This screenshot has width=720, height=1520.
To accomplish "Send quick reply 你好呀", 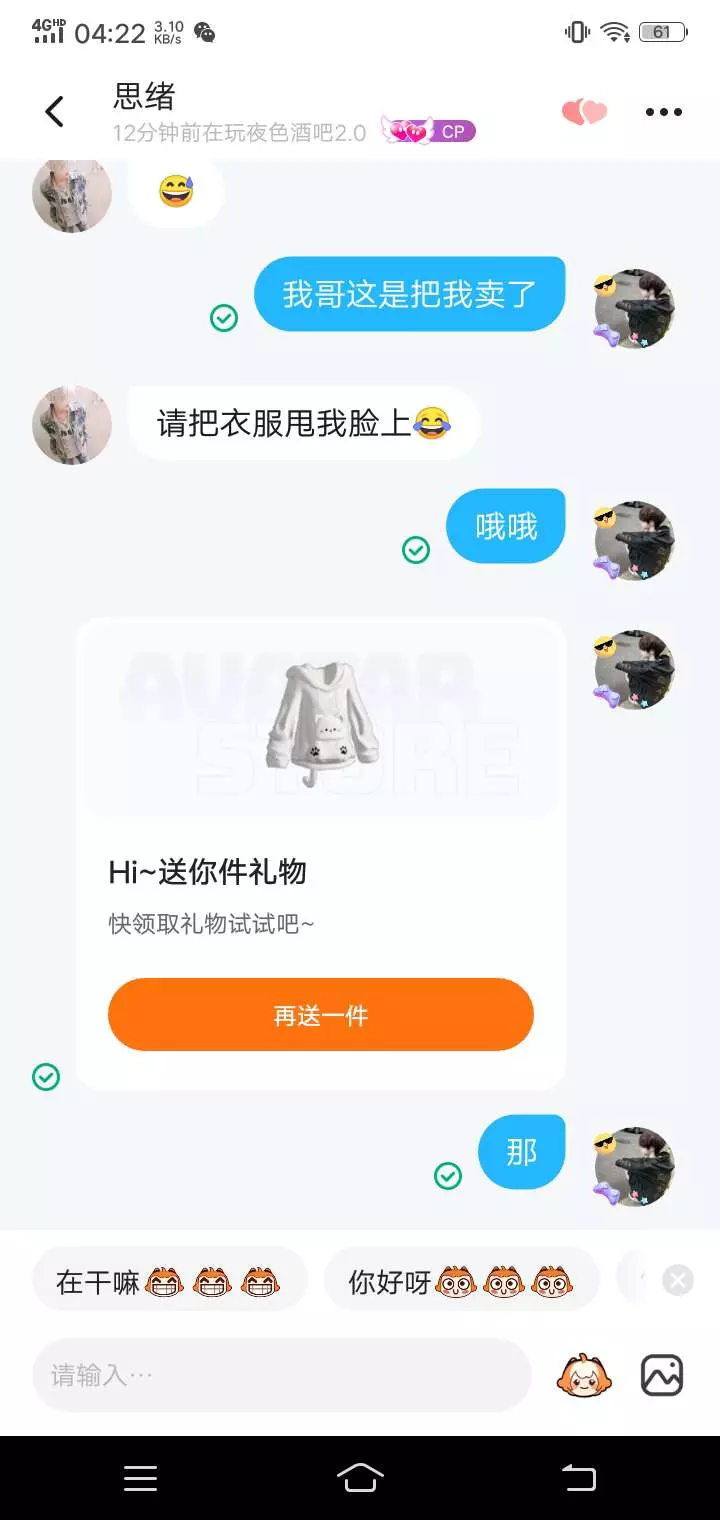I will pyautogui.click(x=461, y=1279).
